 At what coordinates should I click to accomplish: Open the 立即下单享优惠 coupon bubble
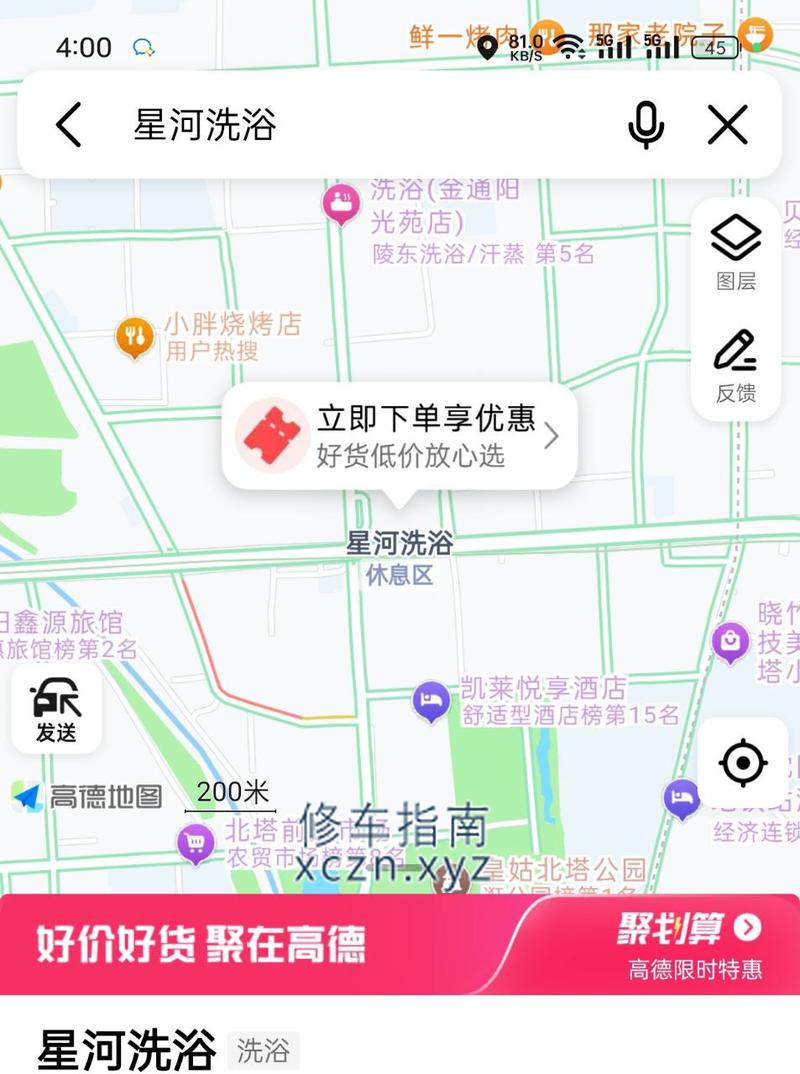click(400, 437)
